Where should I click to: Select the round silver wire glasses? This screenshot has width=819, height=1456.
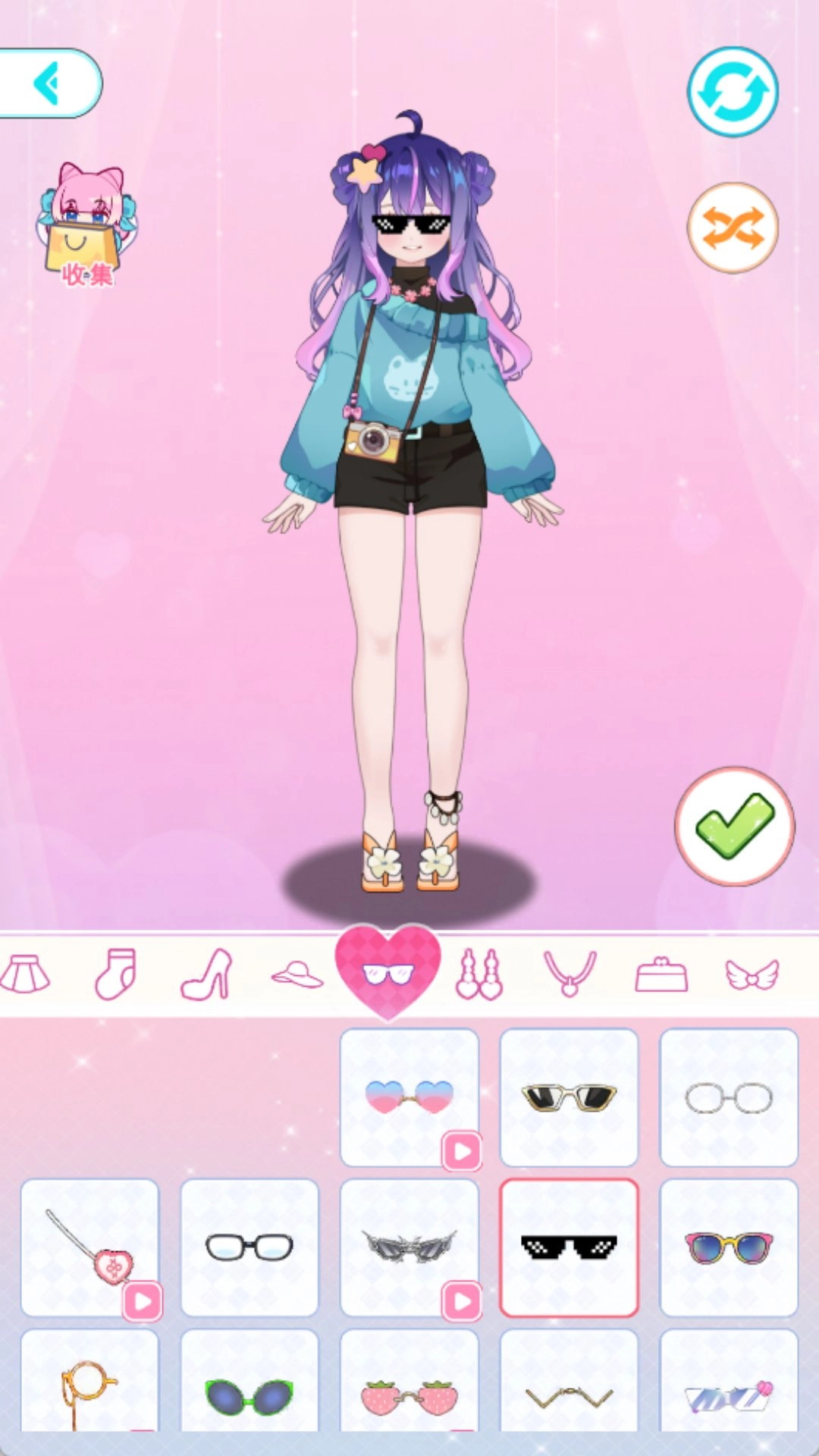coord(729,1097)
